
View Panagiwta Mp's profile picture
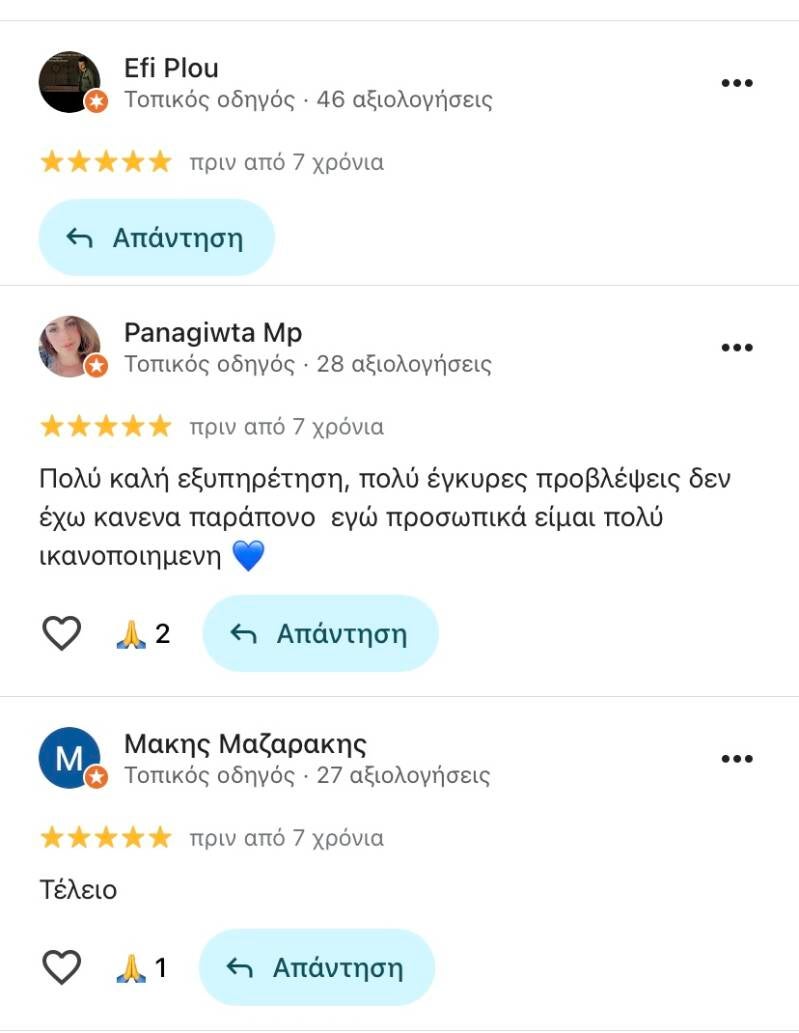click(70, 347)
